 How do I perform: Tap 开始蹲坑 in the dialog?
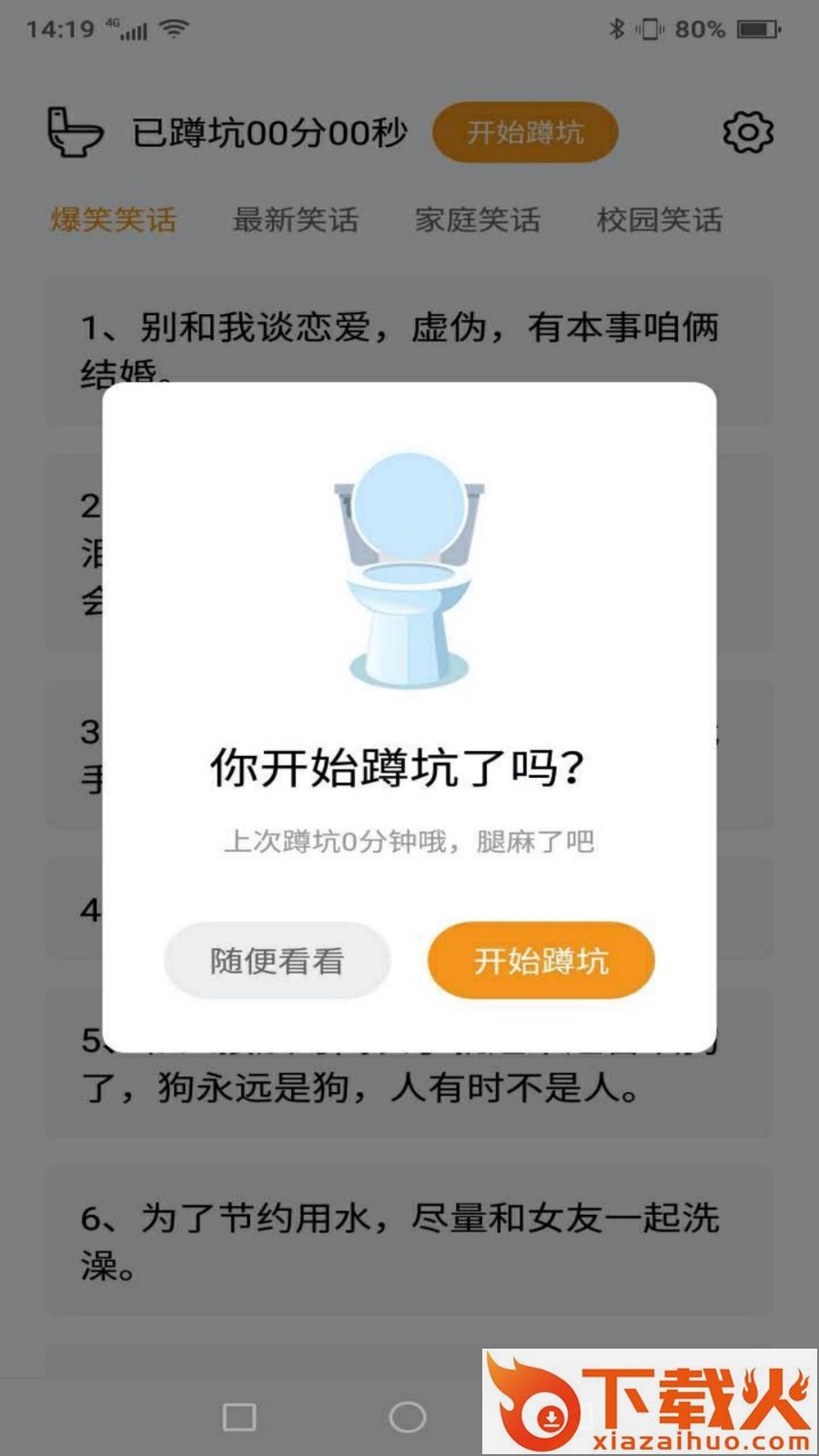point(541,961)
